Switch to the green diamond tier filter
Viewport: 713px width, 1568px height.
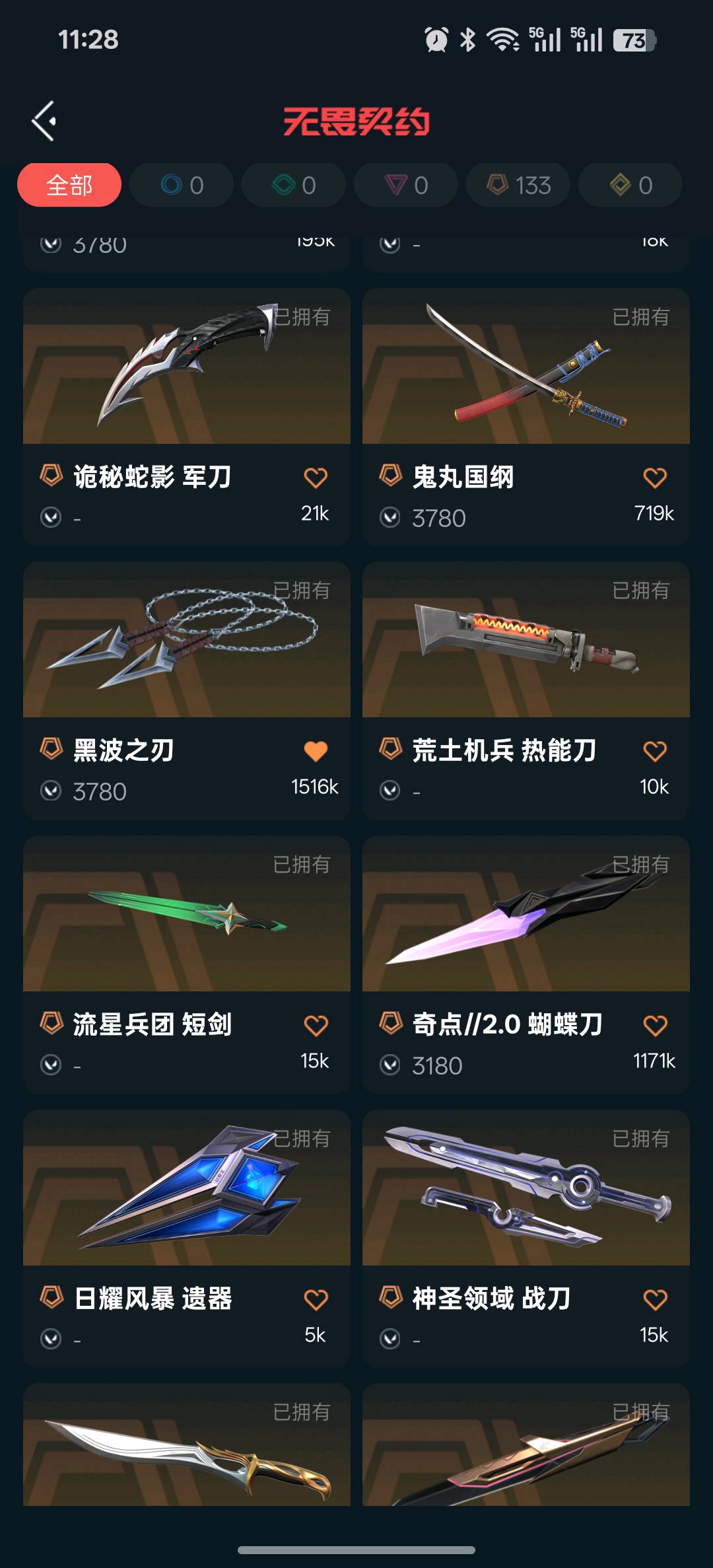[x=294, y=185]
